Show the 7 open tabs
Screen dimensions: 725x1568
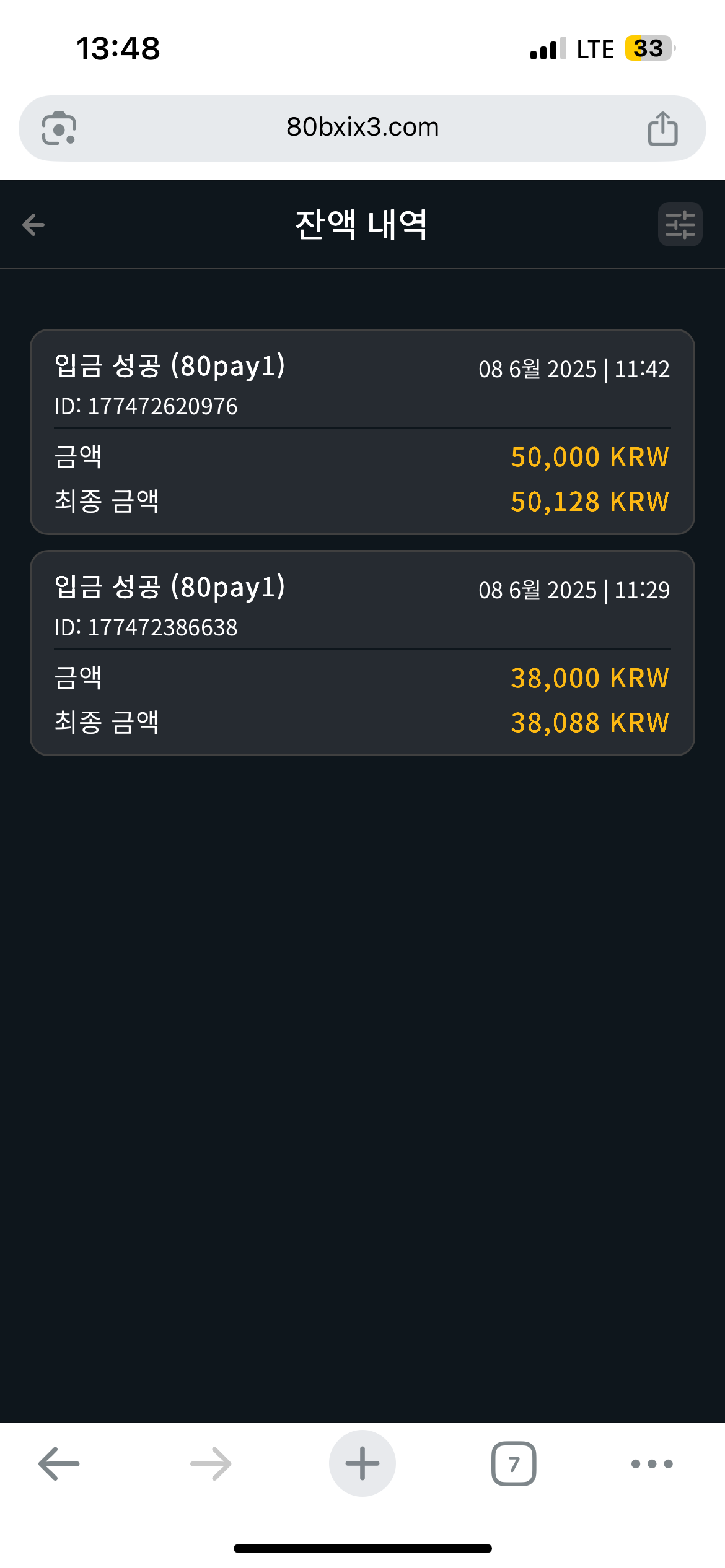click(514, 1463)
